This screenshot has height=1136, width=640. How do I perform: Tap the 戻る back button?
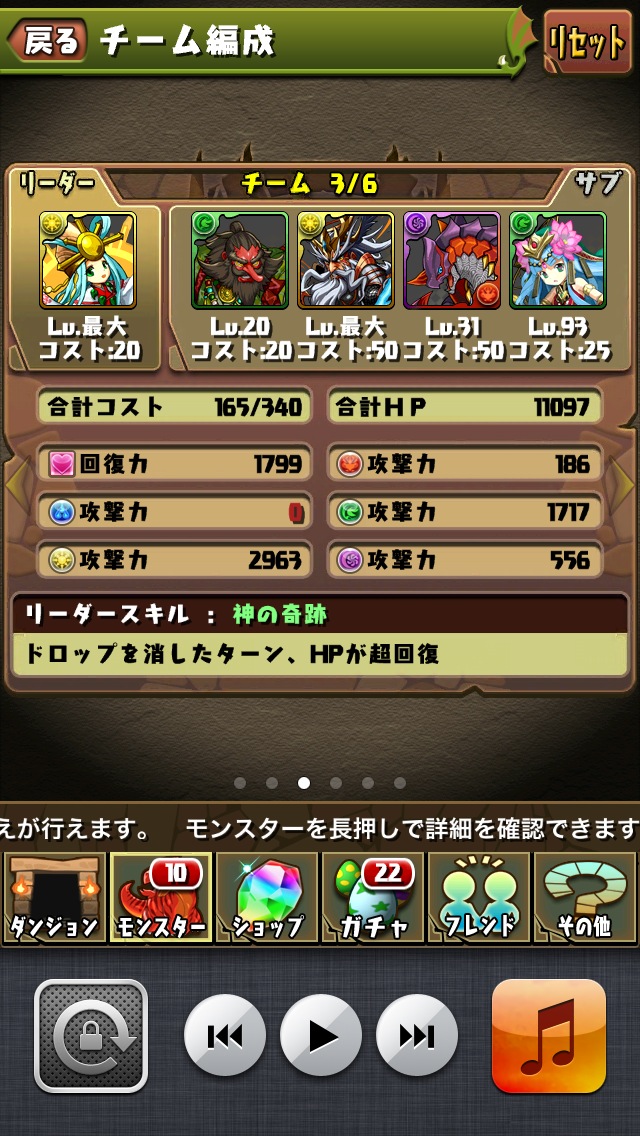[46, 41]
